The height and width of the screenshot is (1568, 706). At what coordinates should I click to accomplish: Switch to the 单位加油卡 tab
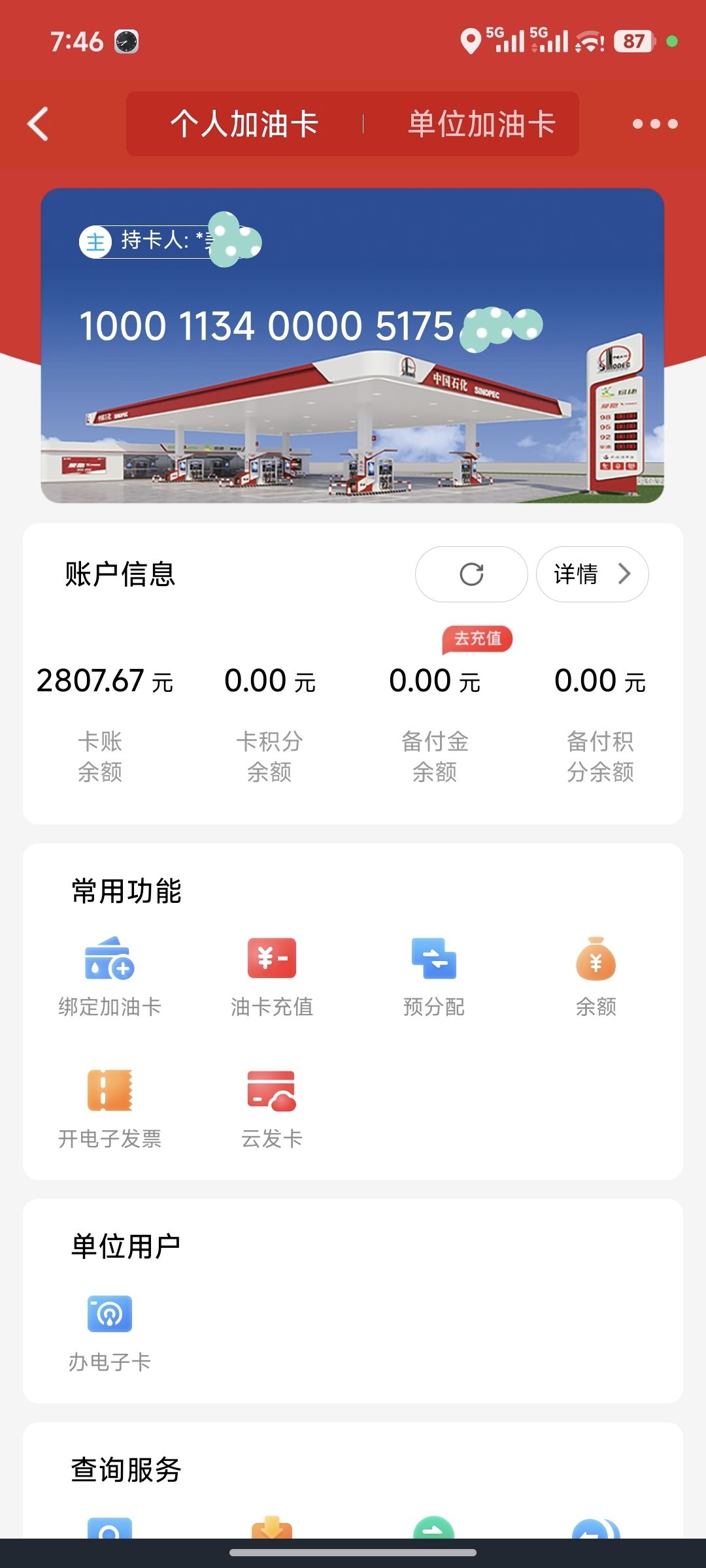tap(482, 124)
